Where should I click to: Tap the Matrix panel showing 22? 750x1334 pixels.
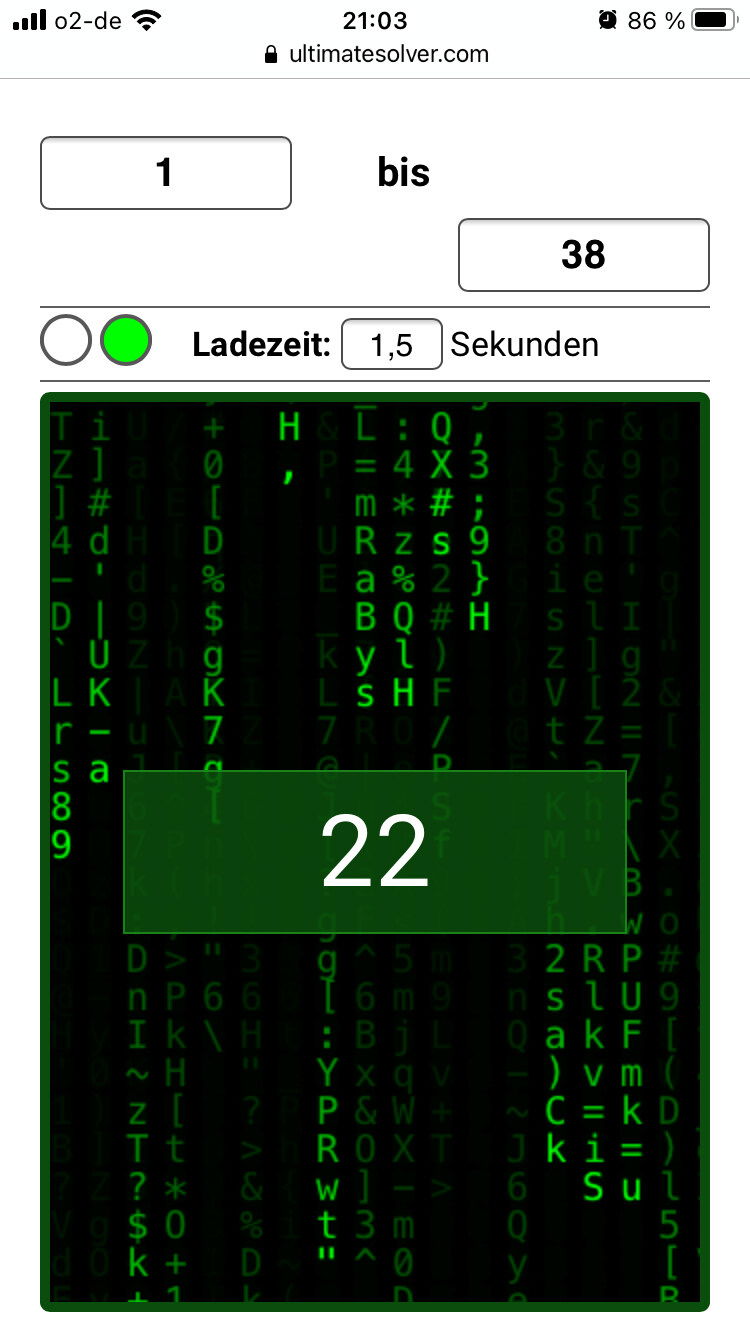pos(375,852)
